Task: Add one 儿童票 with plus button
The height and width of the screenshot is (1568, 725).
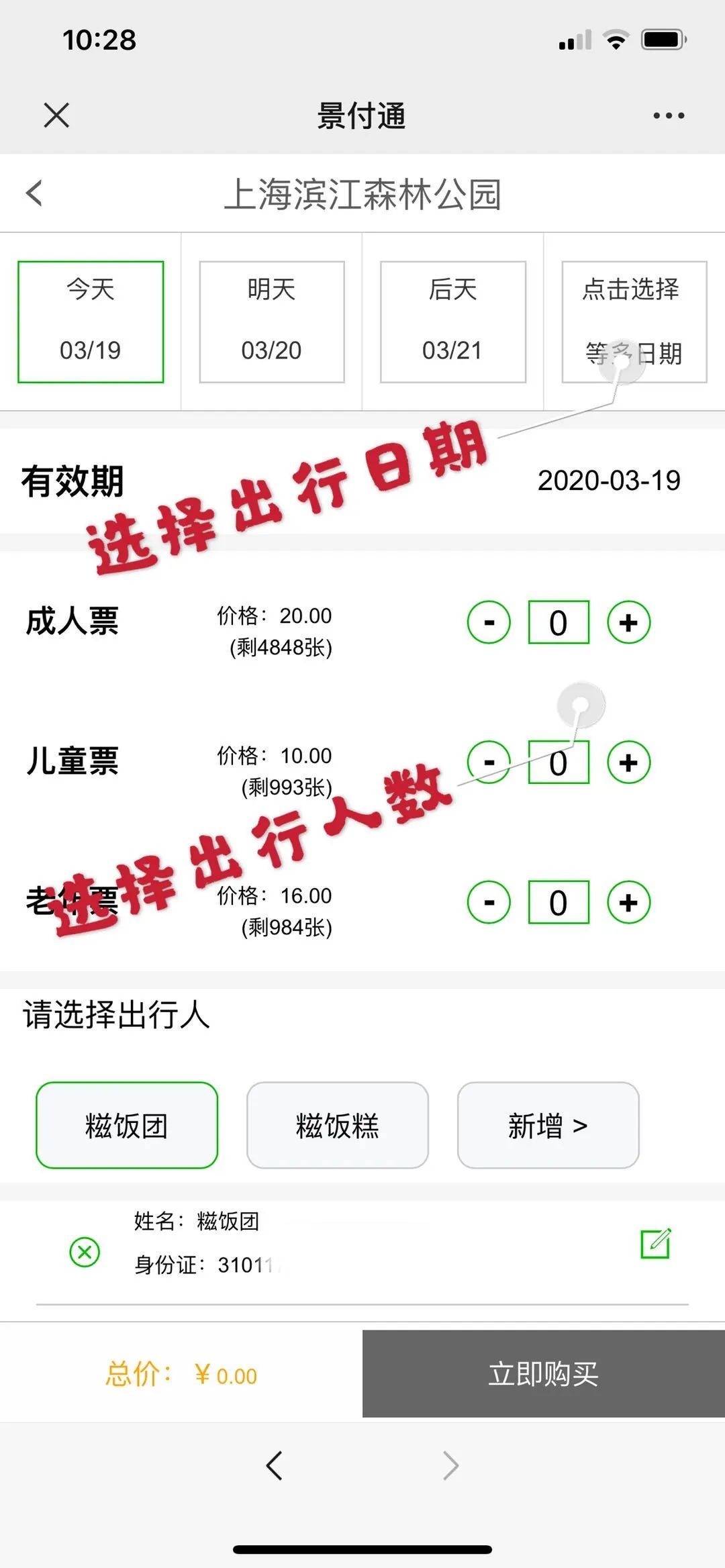Action: (x=628, y=763)
